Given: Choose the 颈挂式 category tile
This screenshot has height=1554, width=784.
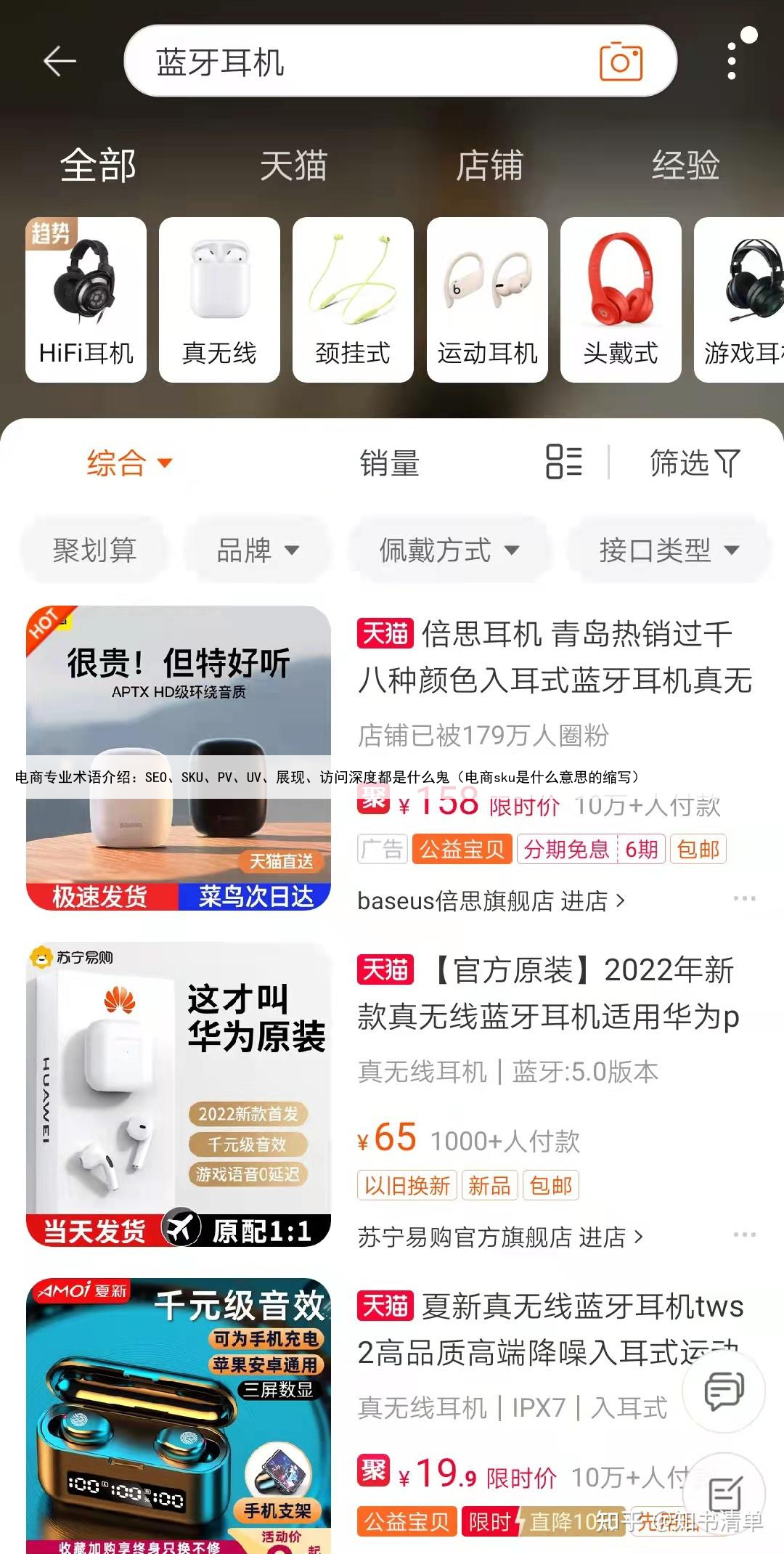Looking at the screenshot, I should click(353, 300).
